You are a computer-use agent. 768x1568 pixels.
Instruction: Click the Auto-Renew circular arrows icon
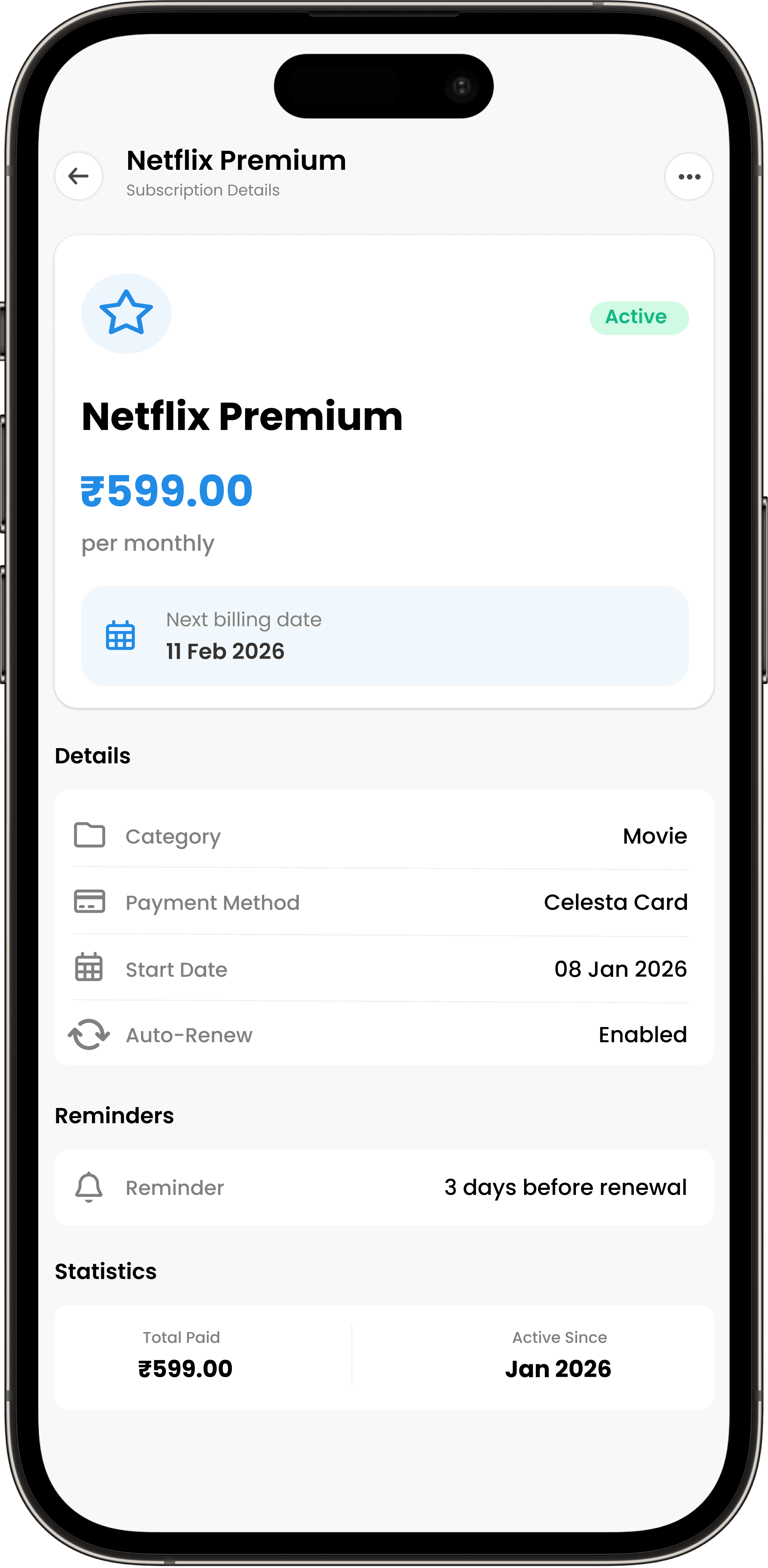click(88, 1034)
